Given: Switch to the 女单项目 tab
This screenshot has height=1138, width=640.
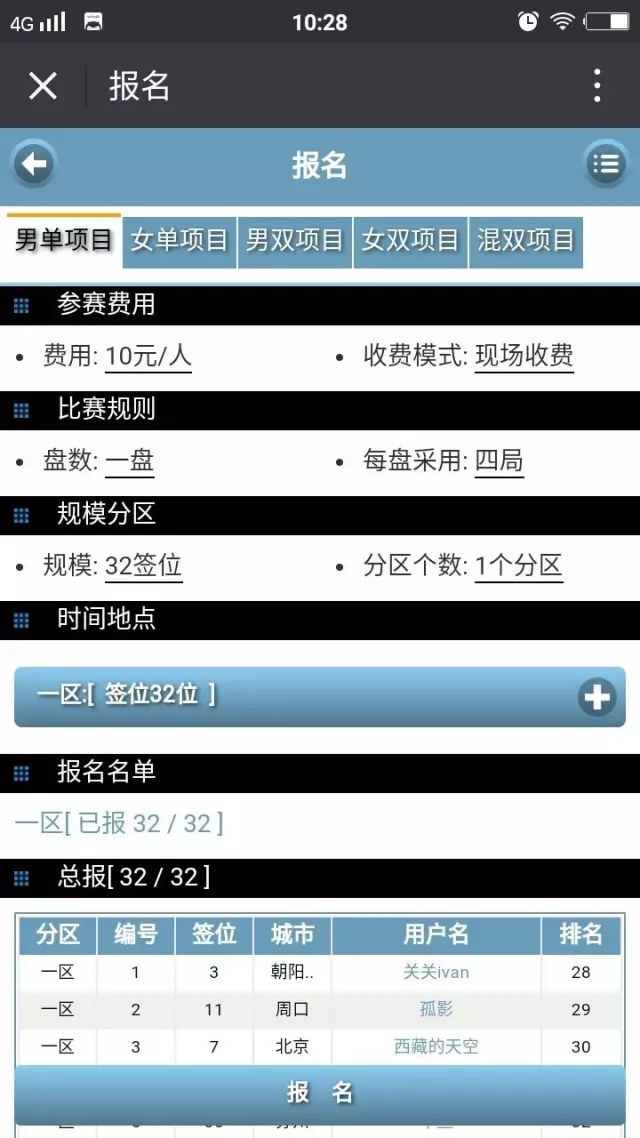Looking at the screenshot, I should click(179, 242).
